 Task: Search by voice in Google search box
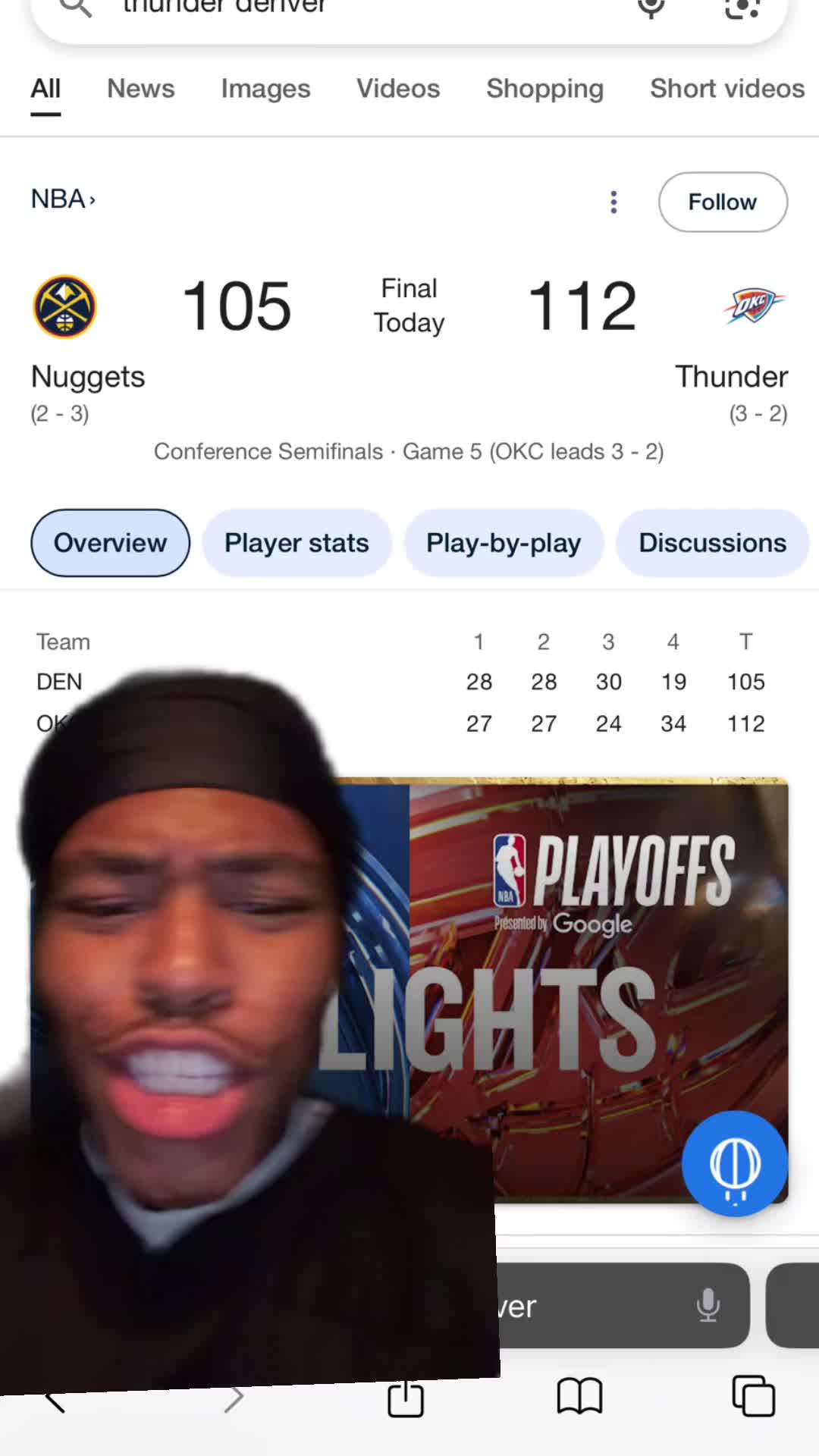[651, 8]
